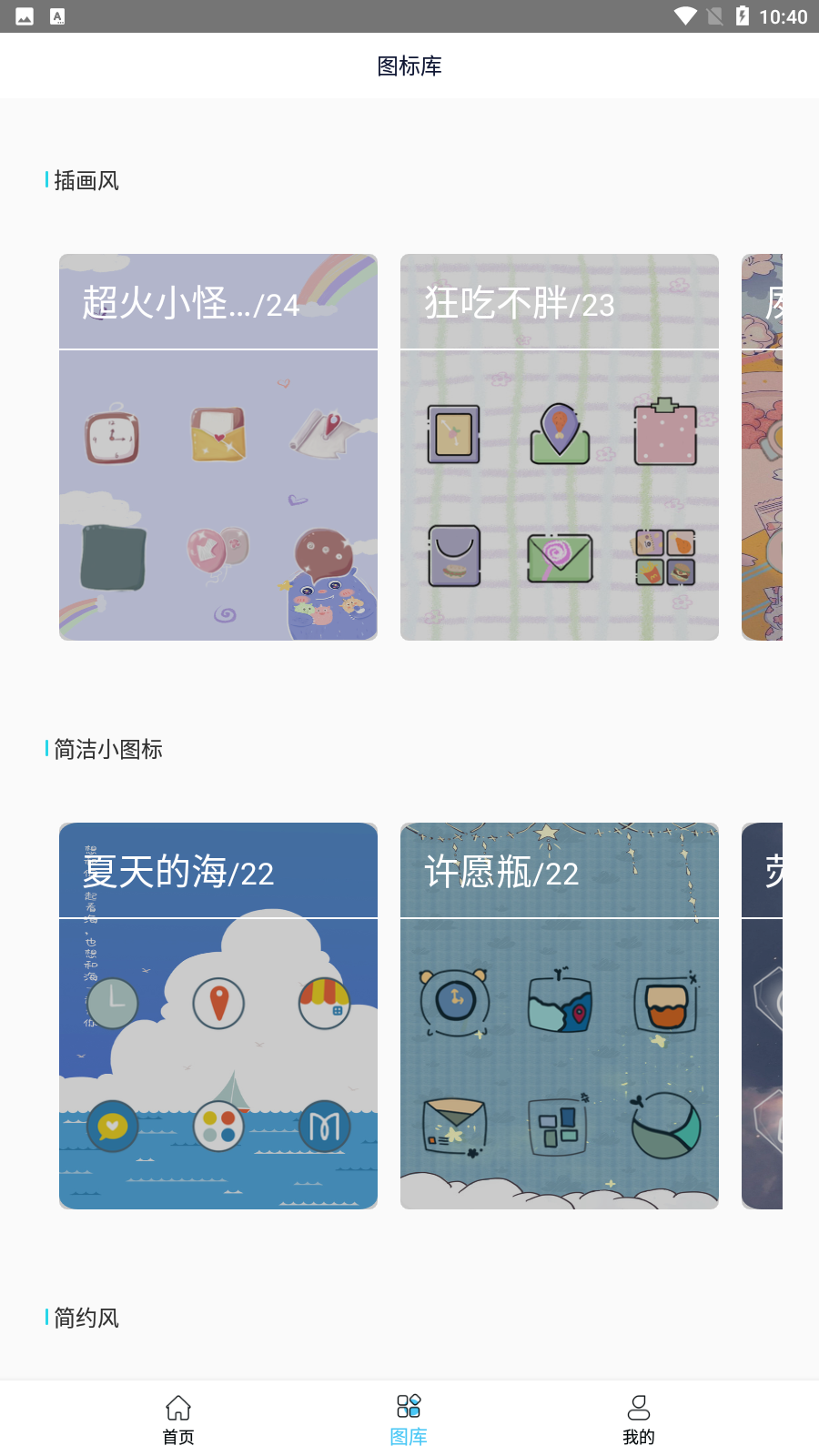Open the 超火小怪 icon pack card
The image size is (819, 1456).
pyautogui.click(x=218, y=447)
